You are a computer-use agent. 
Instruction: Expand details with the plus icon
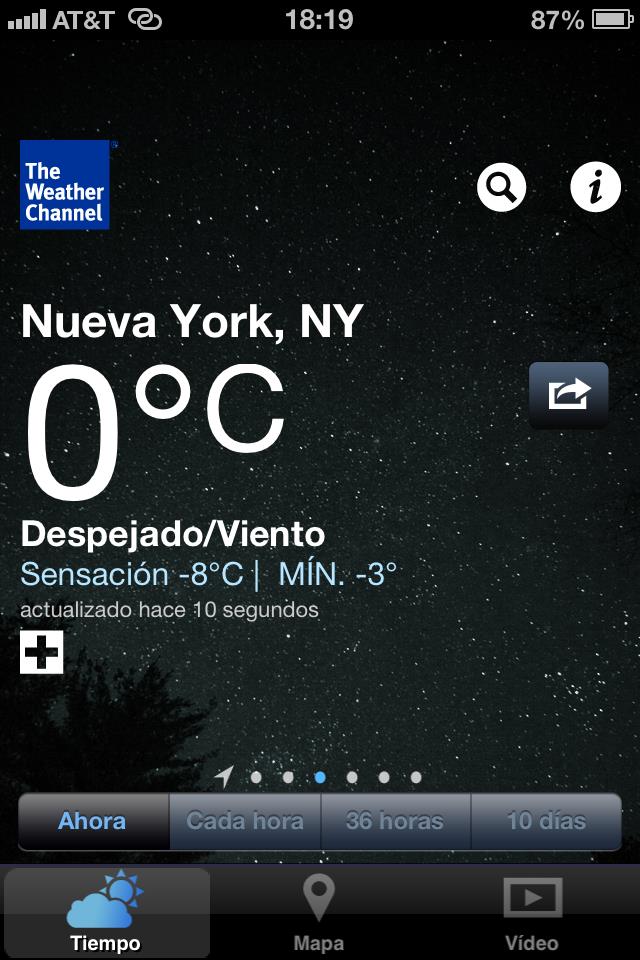(x=41, y=653)
